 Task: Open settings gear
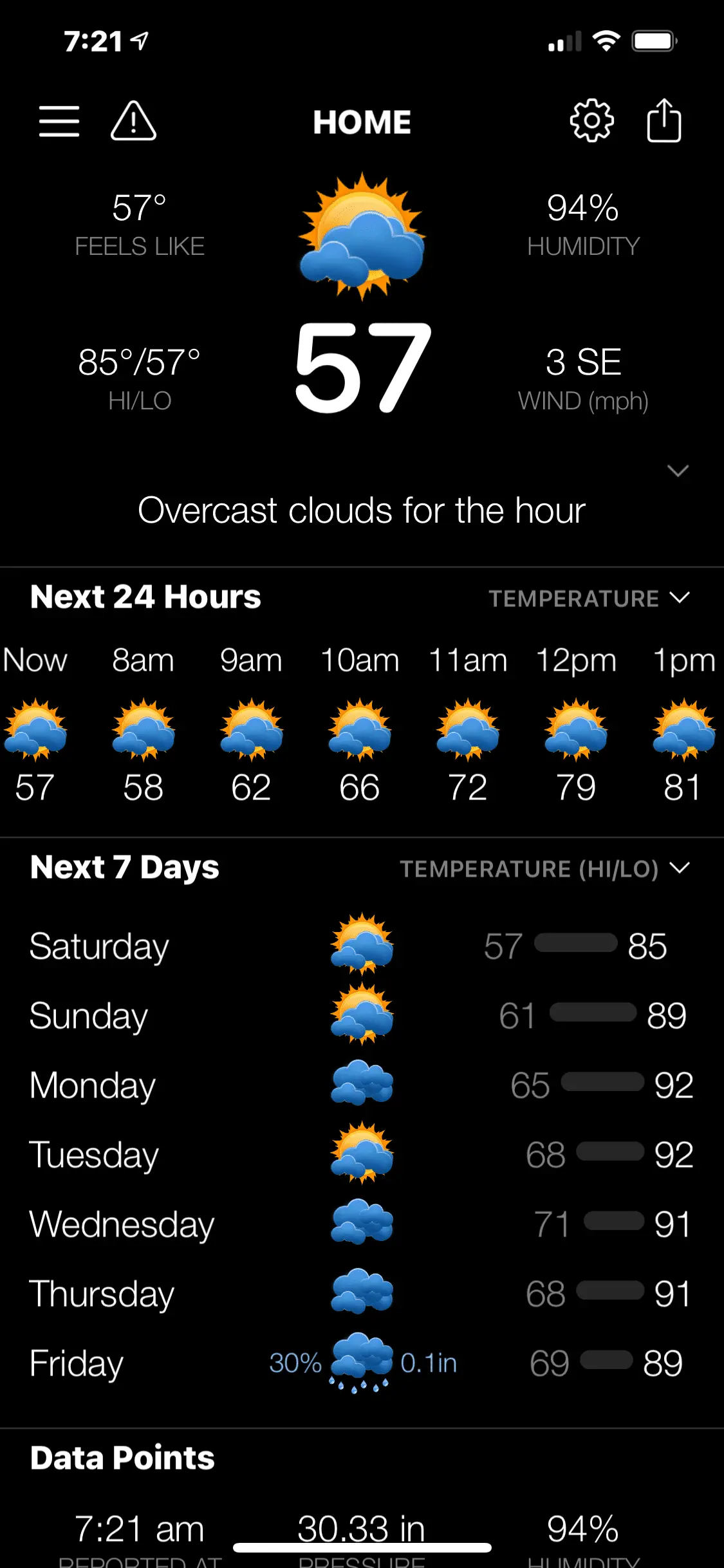[x=591, y=121]
